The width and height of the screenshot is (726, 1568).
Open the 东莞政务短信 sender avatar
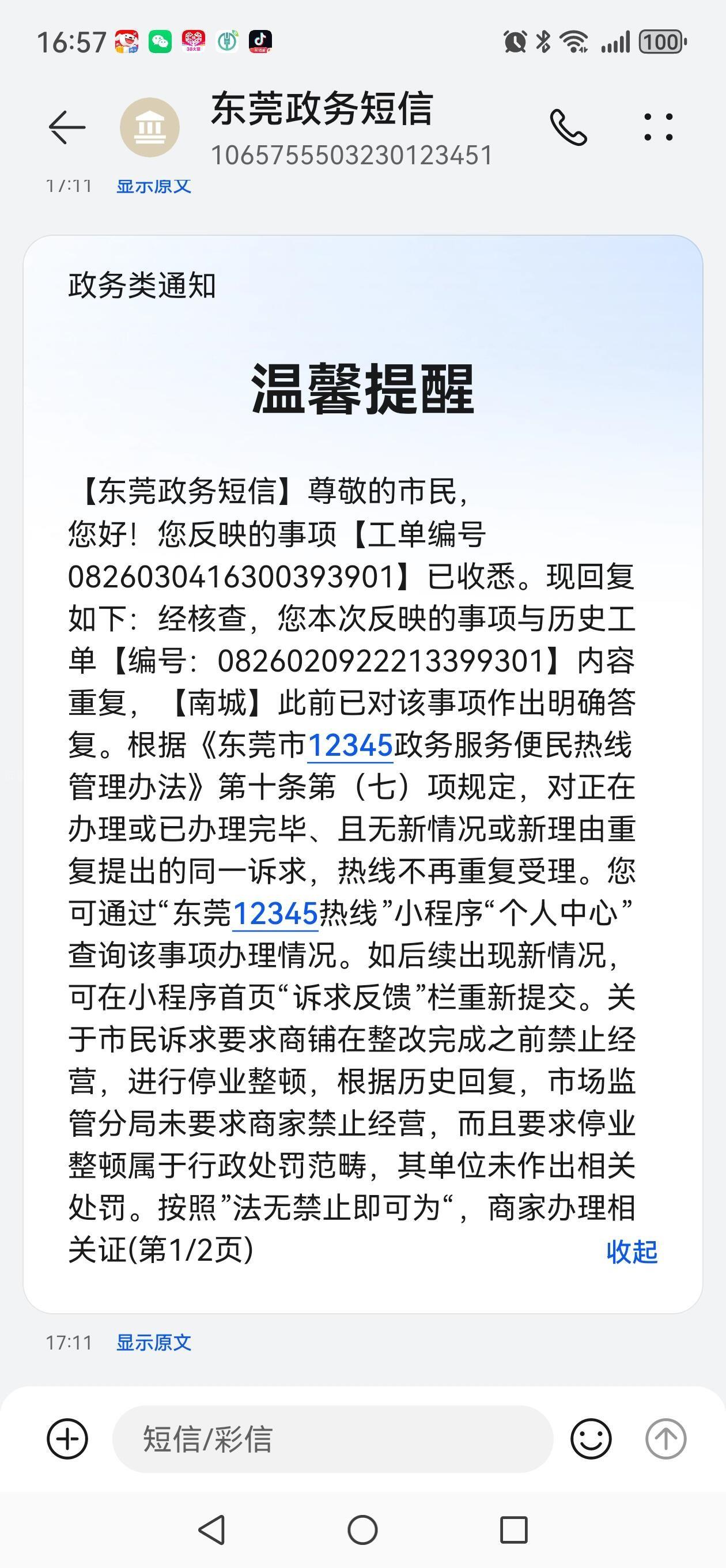[150, 127]
